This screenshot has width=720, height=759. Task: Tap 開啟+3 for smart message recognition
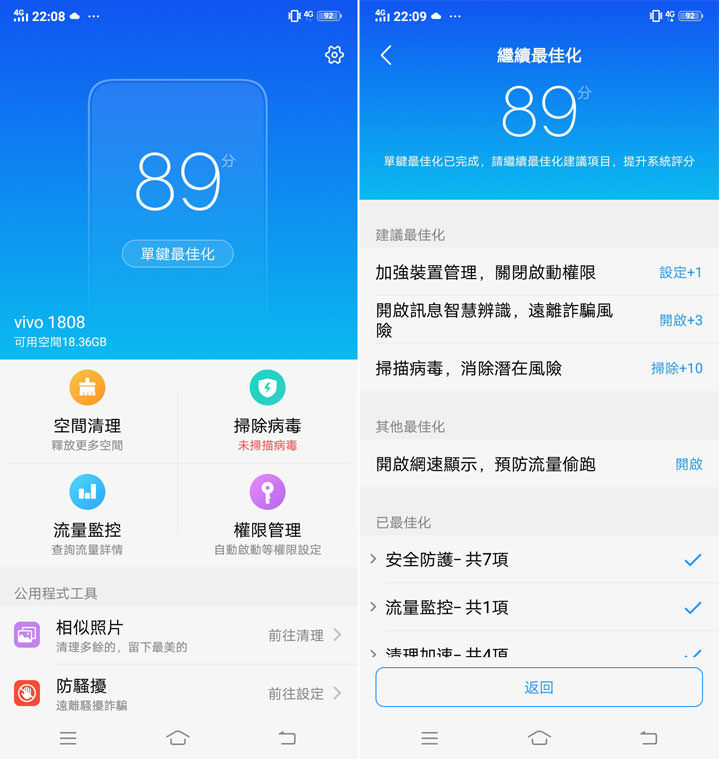click(680, 320)
